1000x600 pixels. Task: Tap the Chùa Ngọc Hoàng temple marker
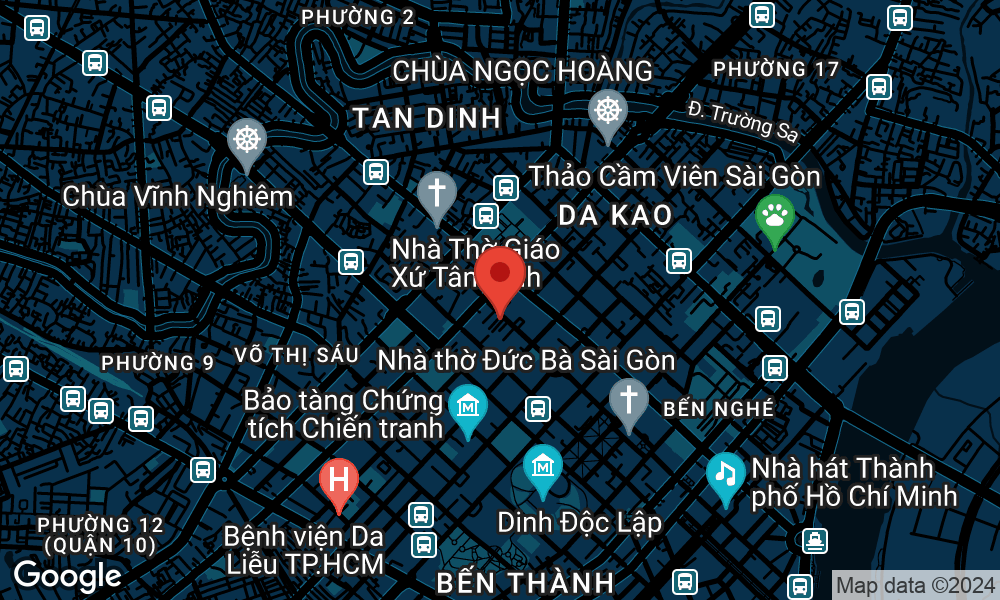(607, 109)
